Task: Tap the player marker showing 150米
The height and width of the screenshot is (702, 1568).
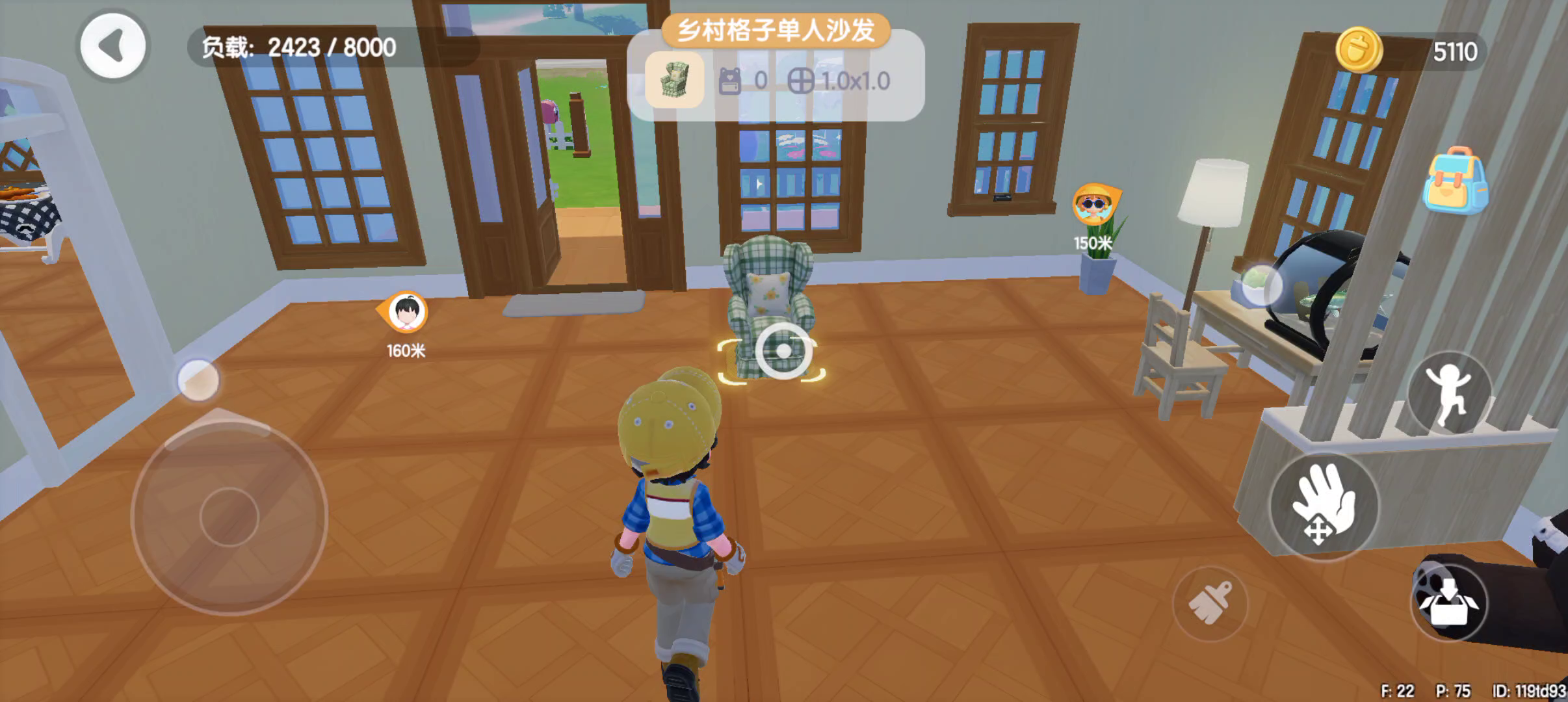Action: (x=1095, y=205)
